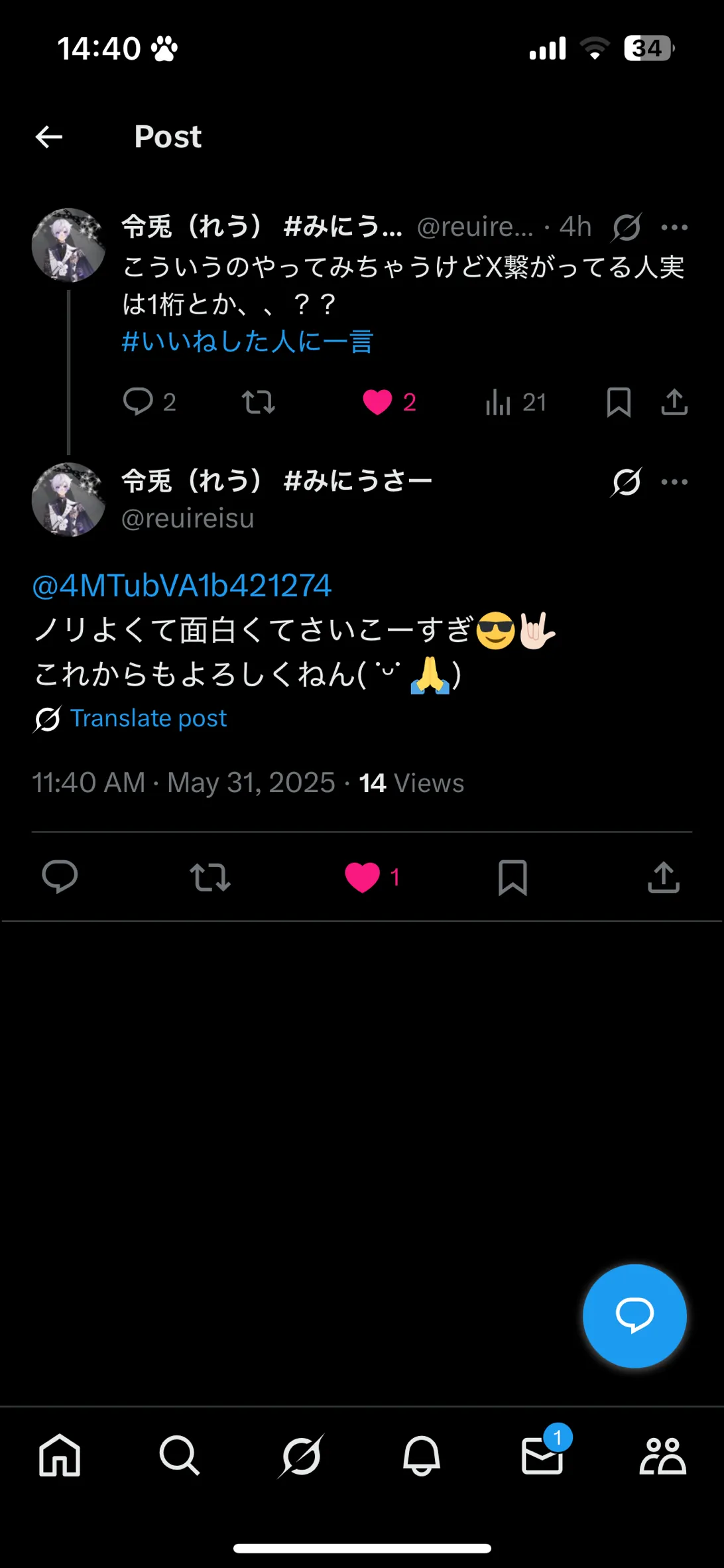724x1568 pixels.
Task: Open Messages with one unread
Action: pyautogui.click(x=542, y=1456)
